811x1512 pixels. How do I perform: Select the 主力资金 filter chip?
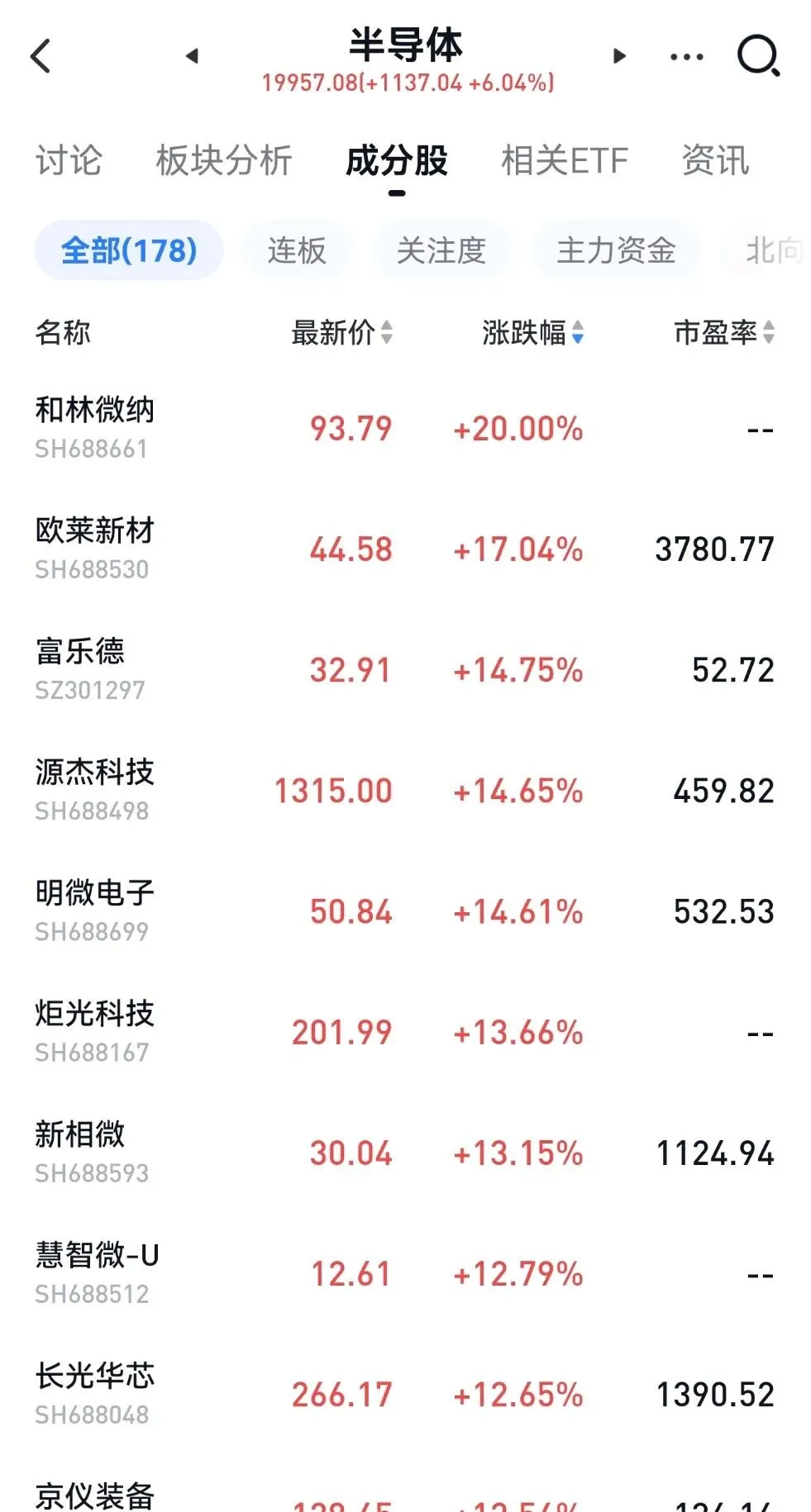(x=616, y=250)
